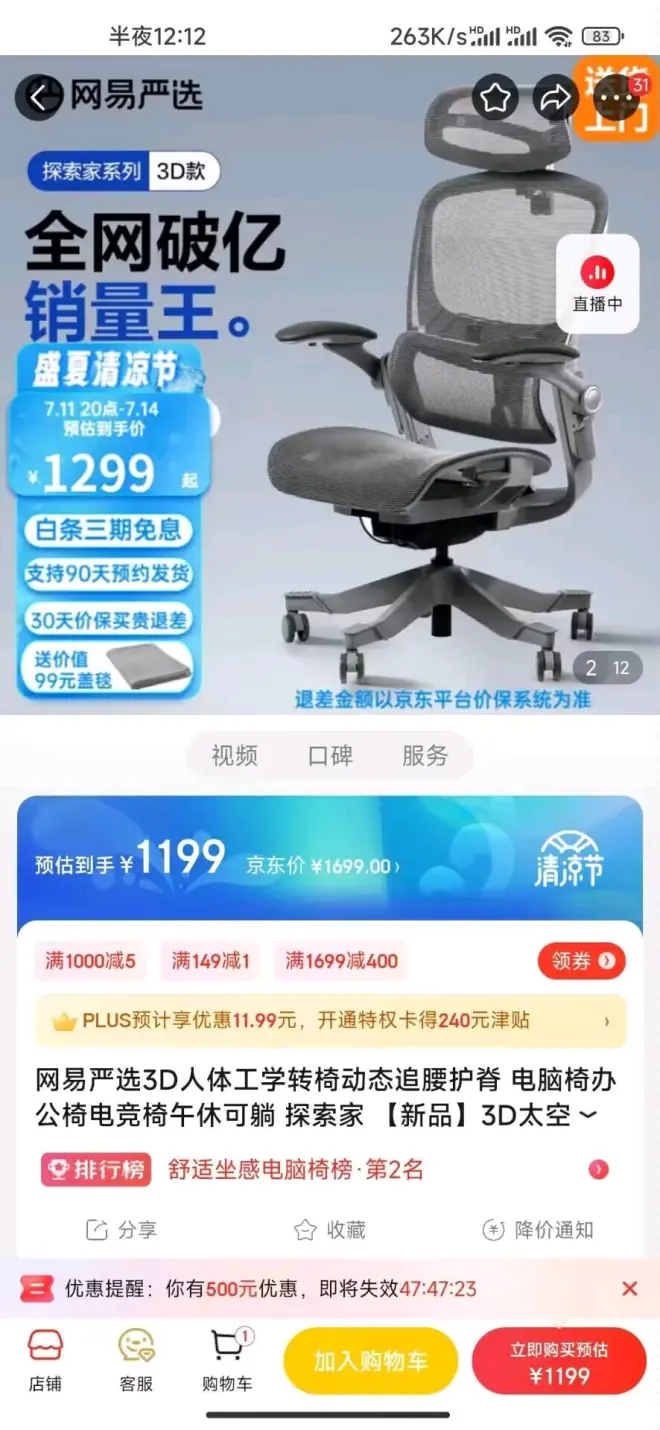Enable 降价通知 price drop alerts

[x=538, y=1230]
